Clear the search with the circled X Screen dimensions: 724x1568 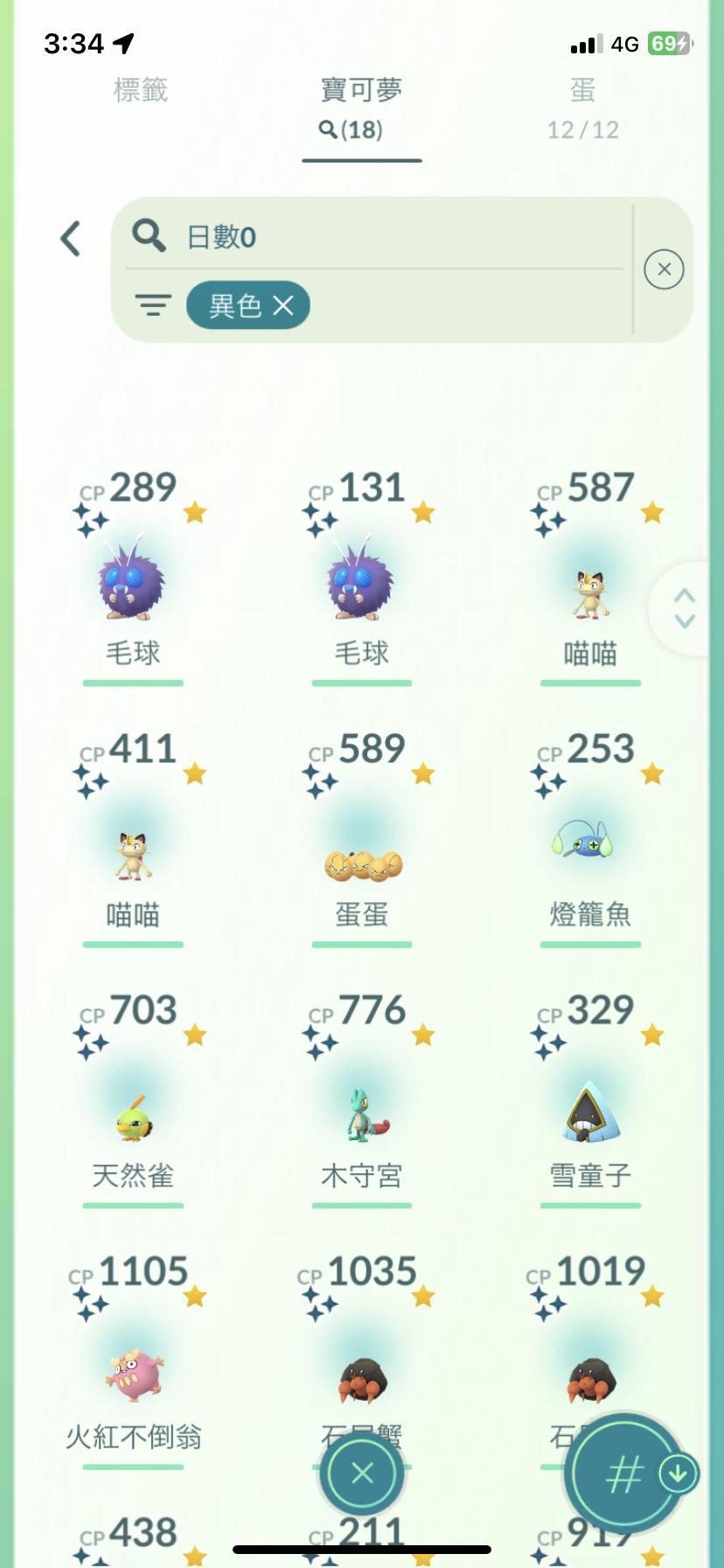tap(664, 269)
